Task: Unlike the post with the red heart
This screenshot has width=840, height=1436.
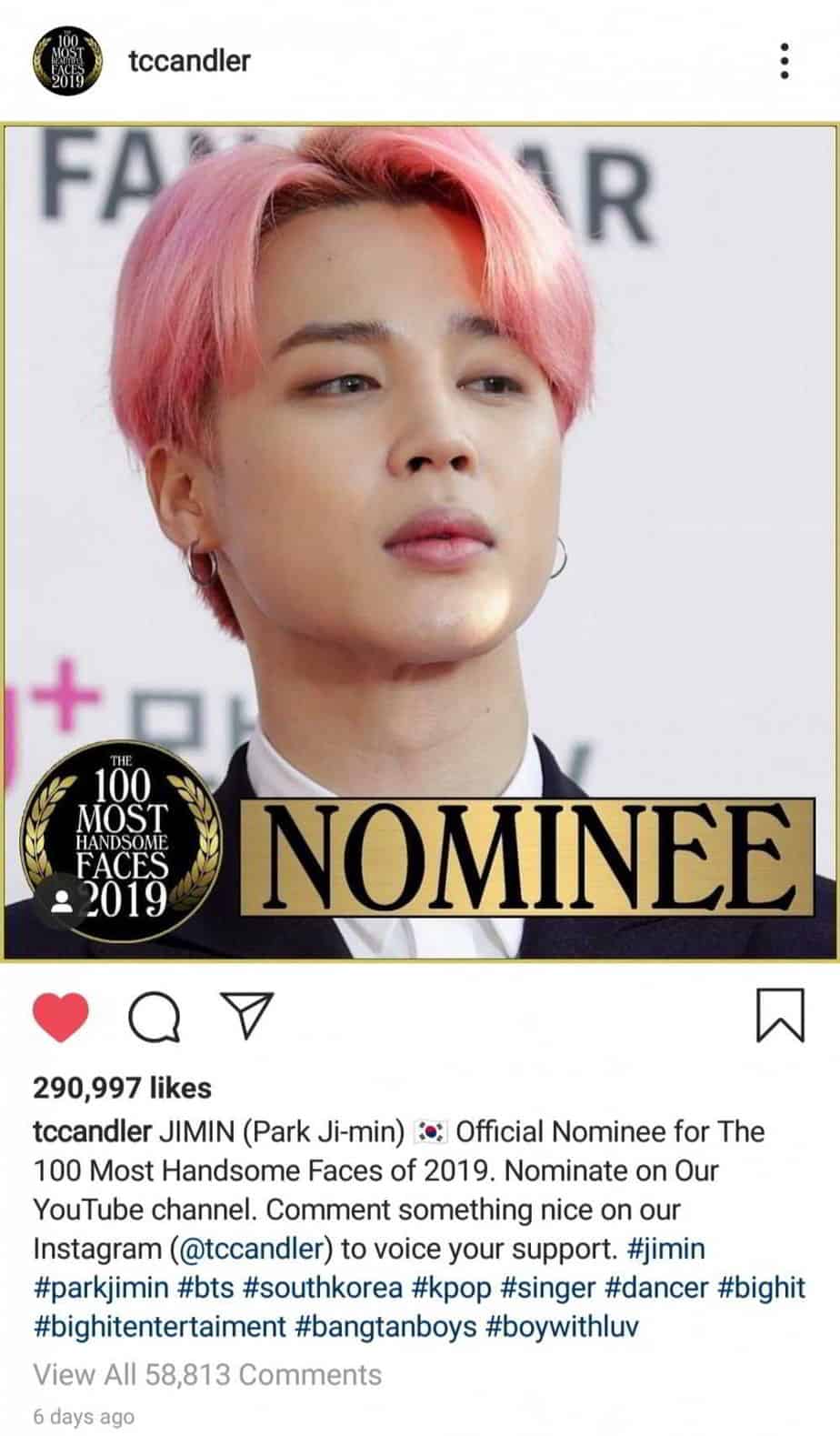Action: click(61, 1018)
